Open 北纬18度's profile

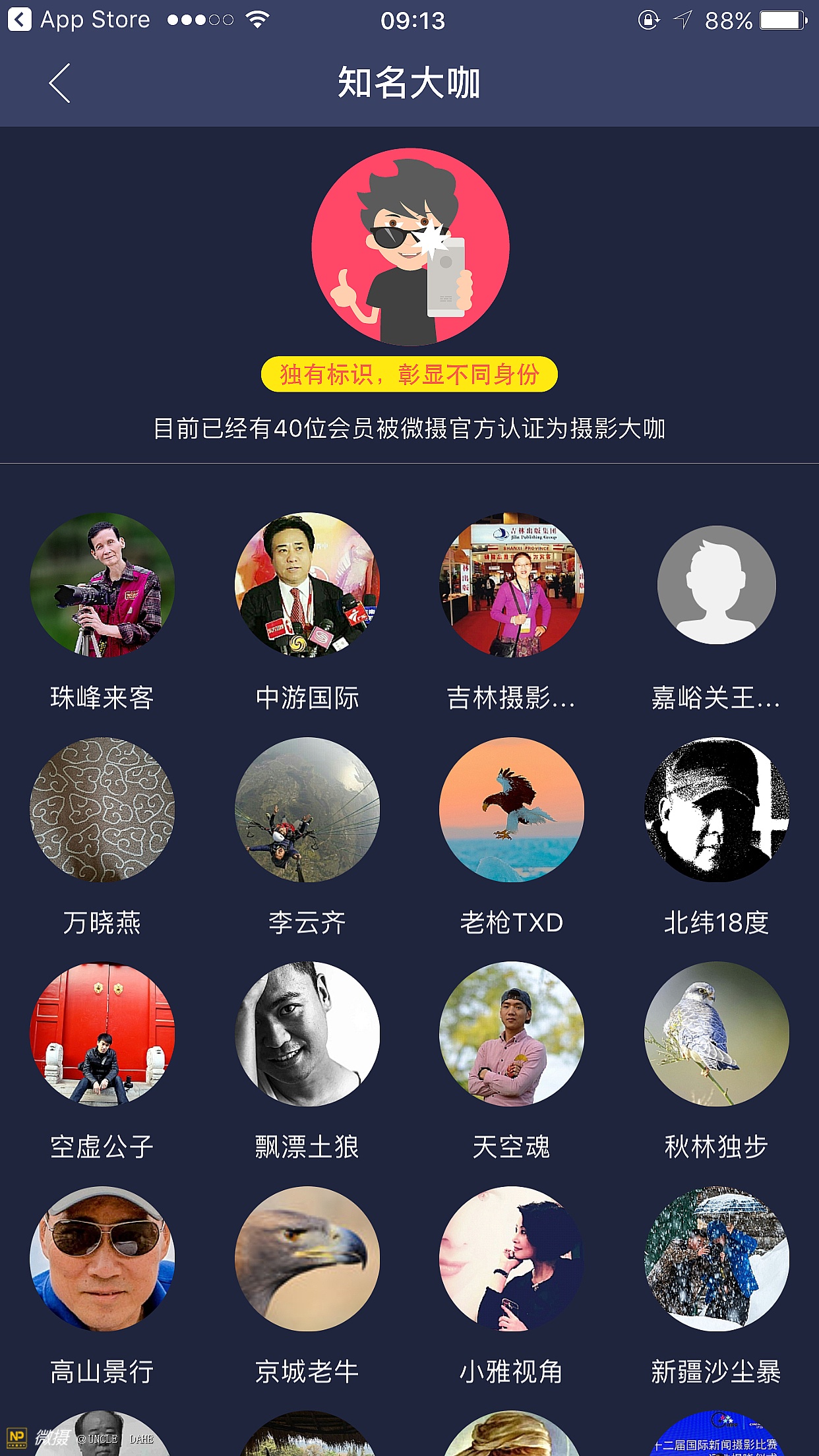coord(716,810)
